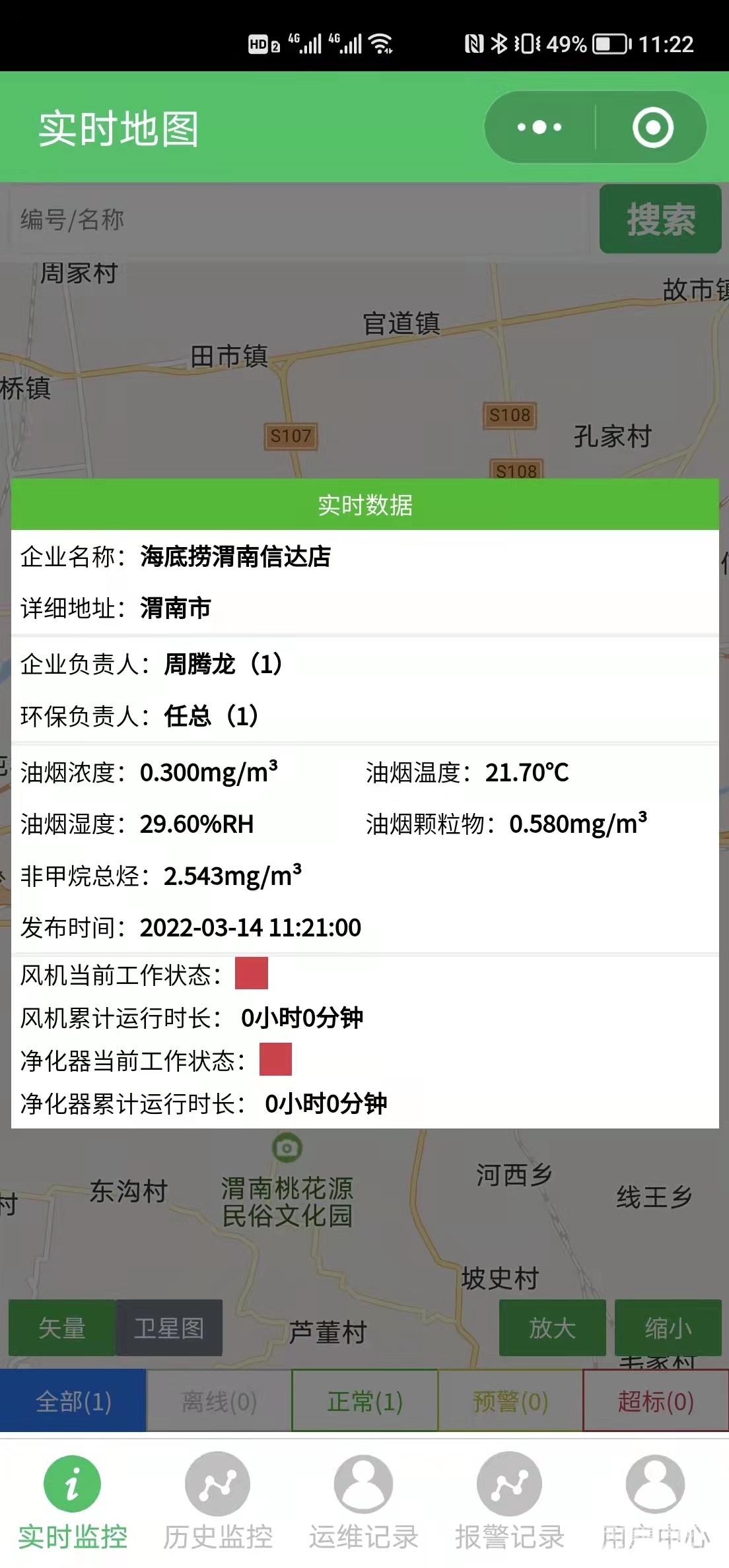Show 超标(0) devices
The height and width of the screenshot is (1568, 729).
coord(656,1401)
